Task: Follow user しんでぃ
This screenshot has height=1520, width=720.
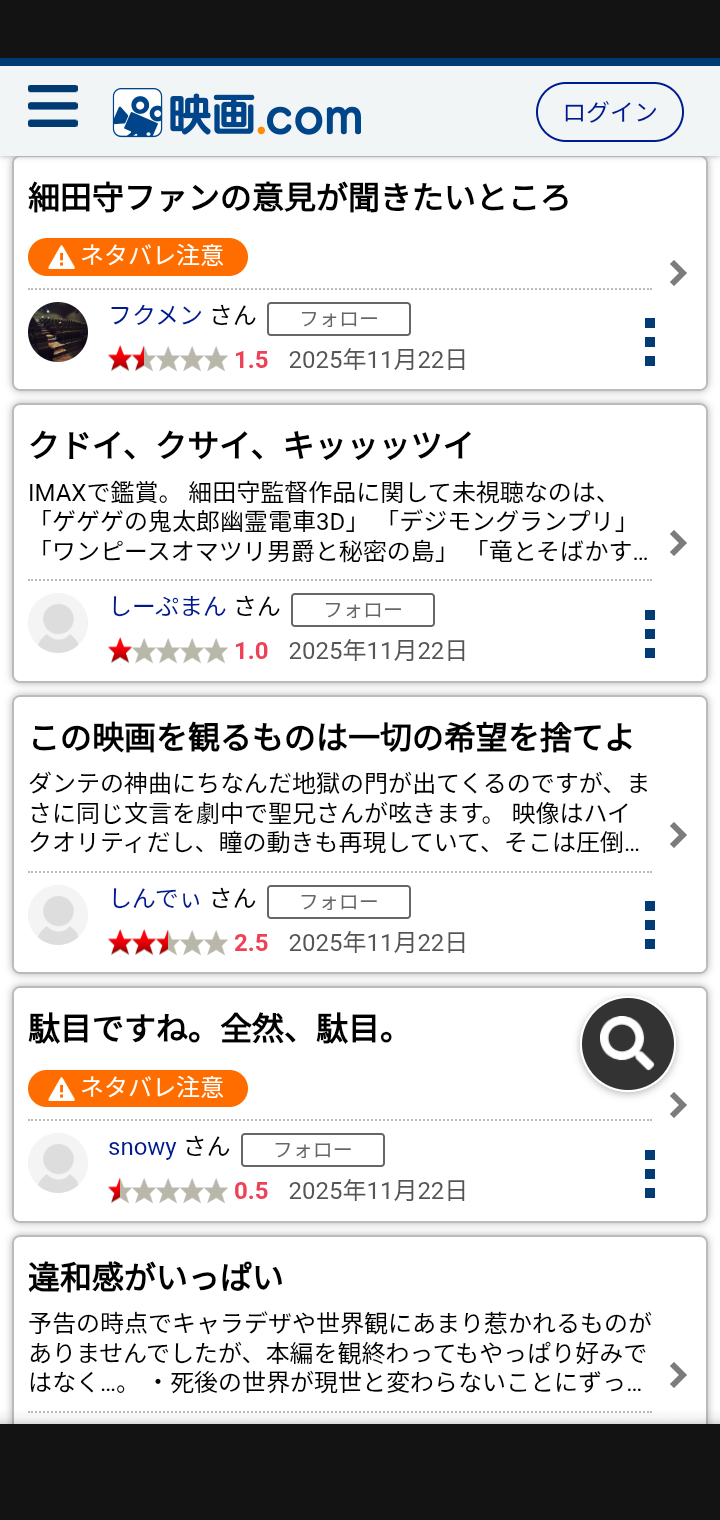Action: (x=339, y=902)
